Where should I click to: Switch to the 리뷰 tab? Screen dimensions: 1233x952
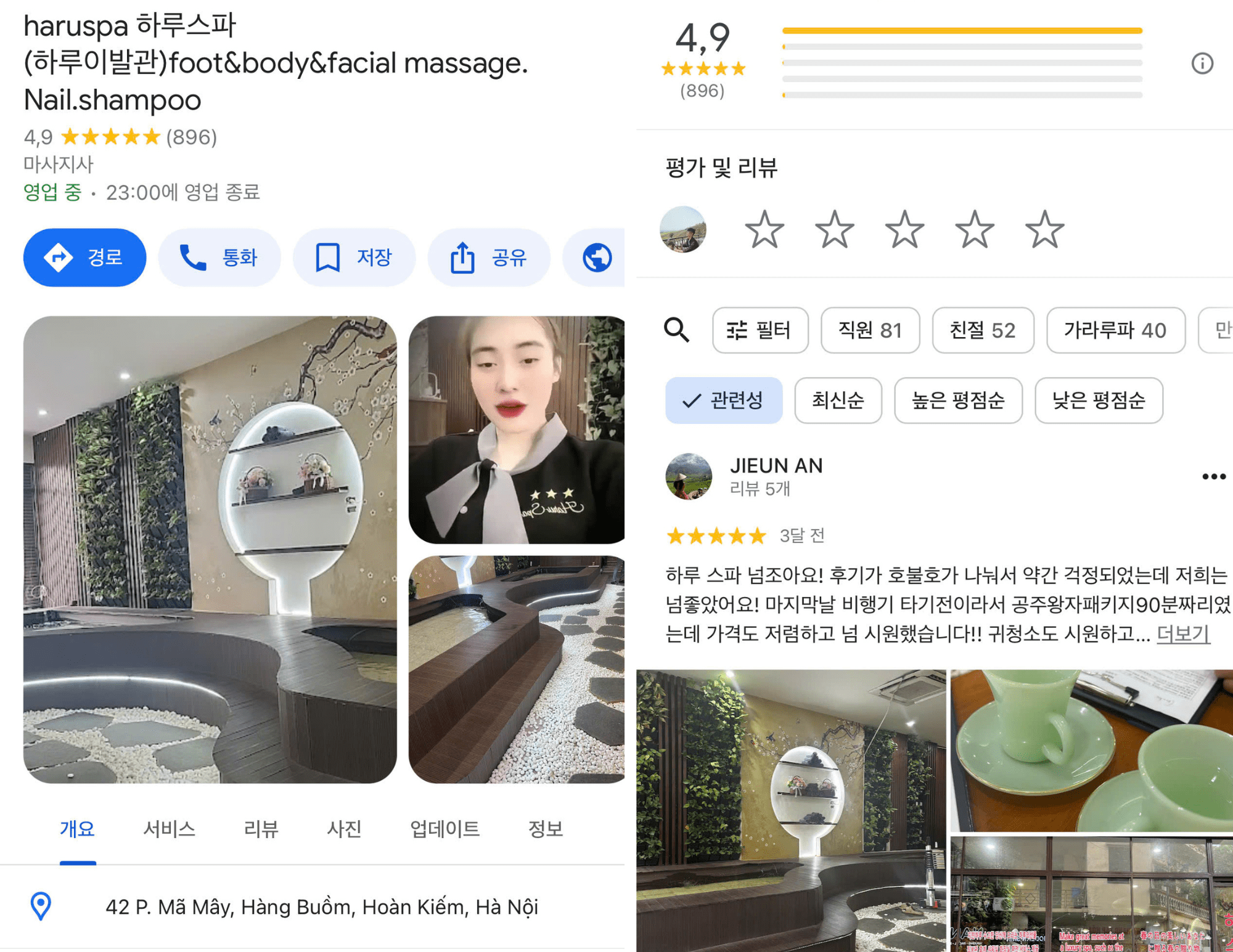(x=261, y=829)
